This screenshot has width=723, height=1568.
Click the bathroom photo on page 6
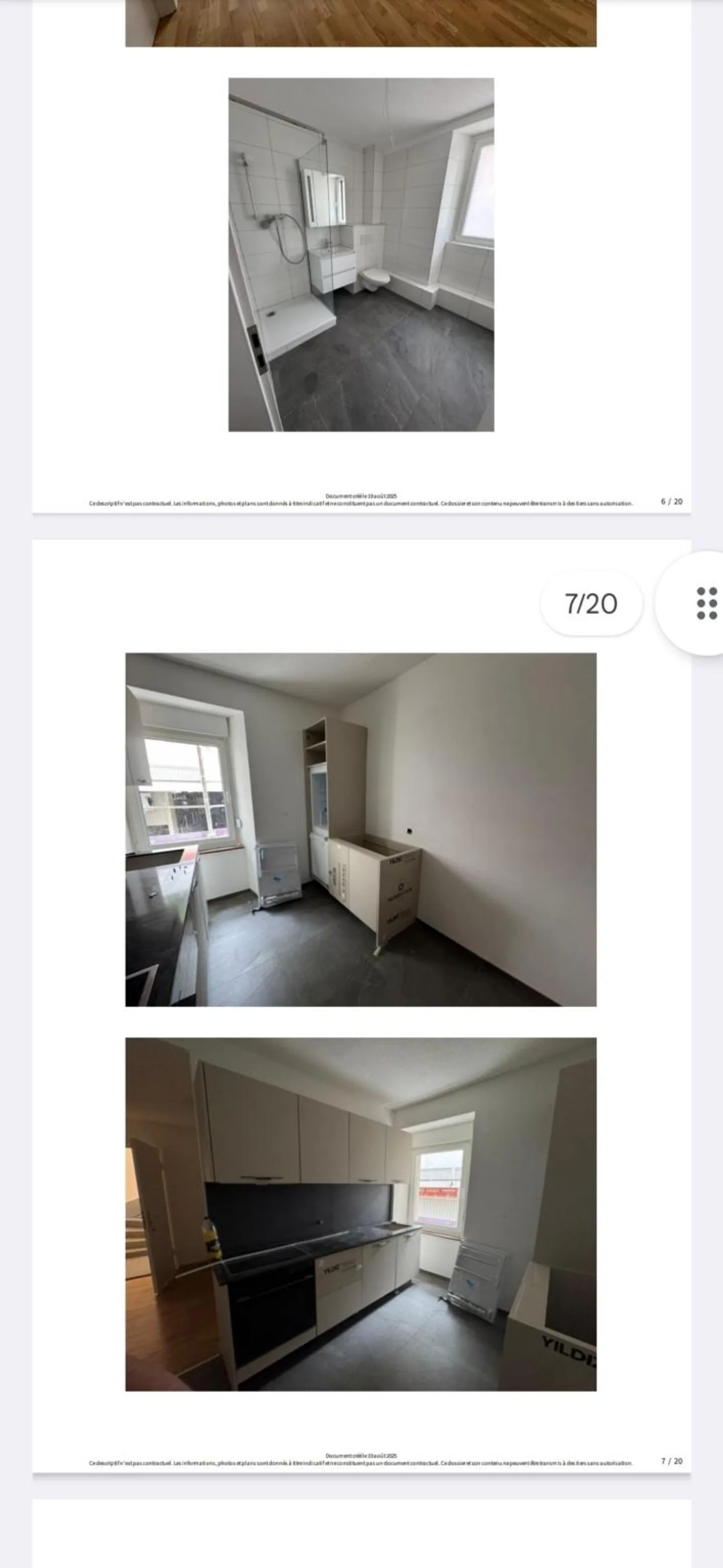pyautogui.click(x=359, y=255)
